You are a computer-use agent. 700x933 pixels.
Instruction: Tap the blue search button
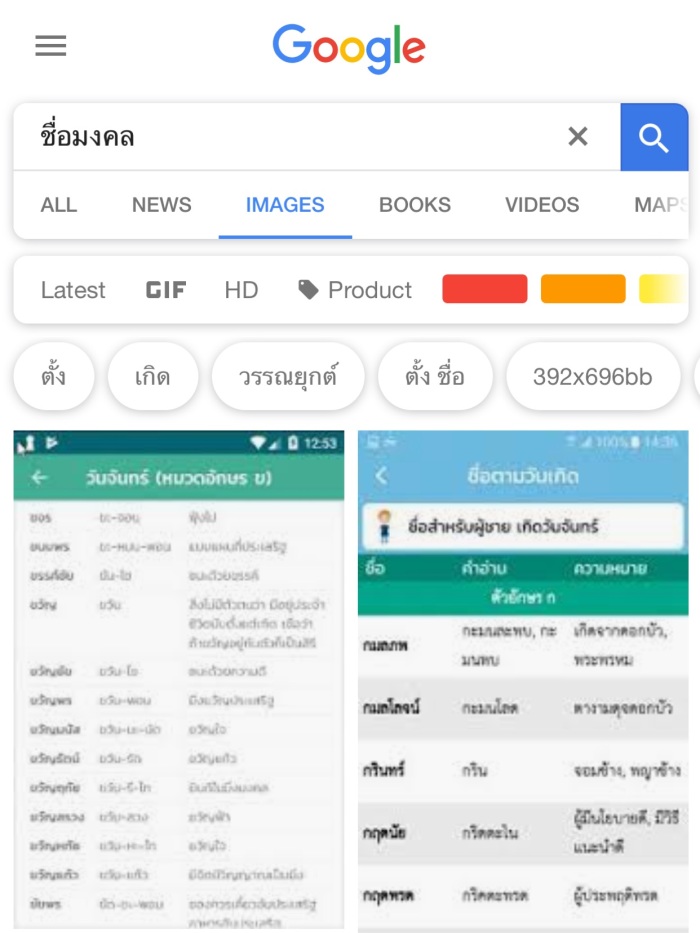tap(654, 137)
